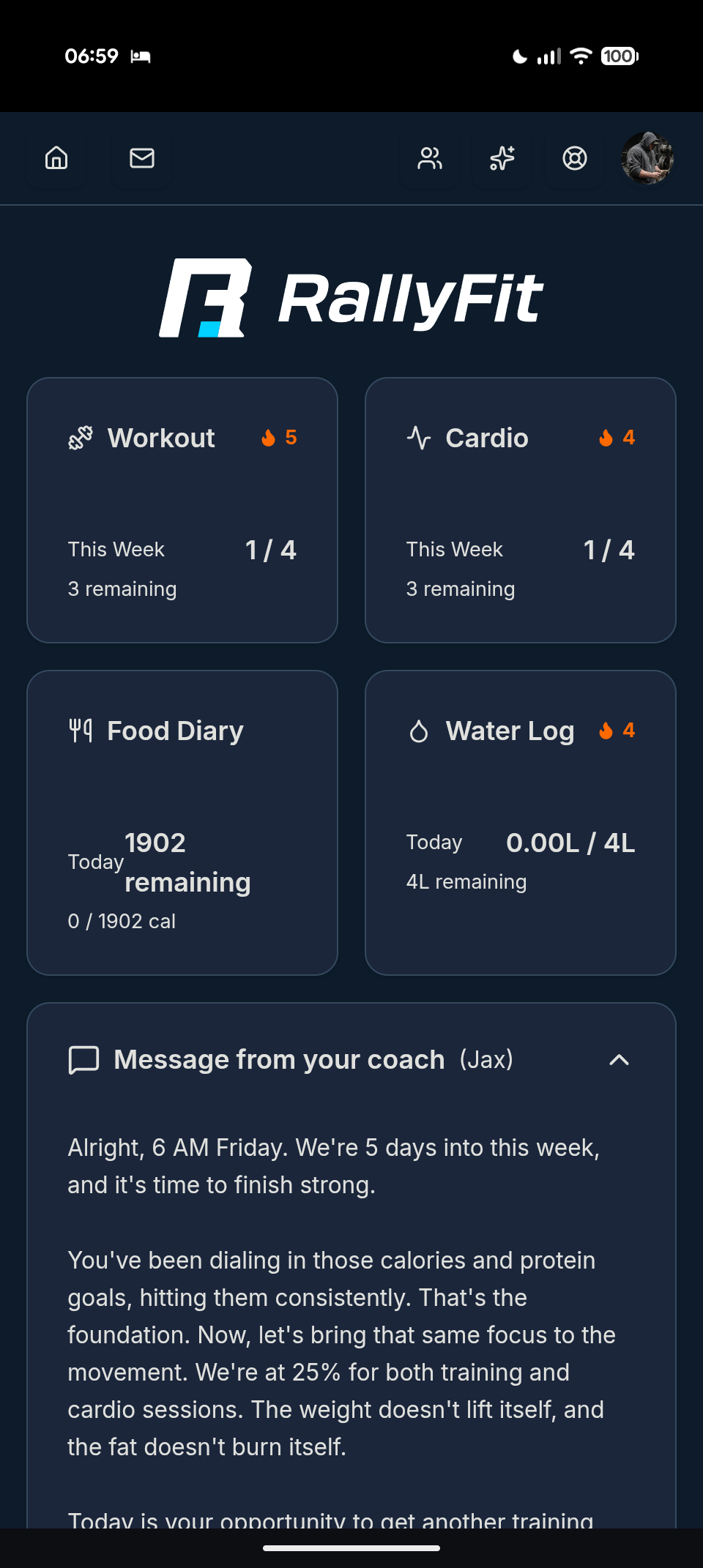Open the help lifebuoy icon
This screenshot has height=1568, width=703.
click(x=575, y=158)
